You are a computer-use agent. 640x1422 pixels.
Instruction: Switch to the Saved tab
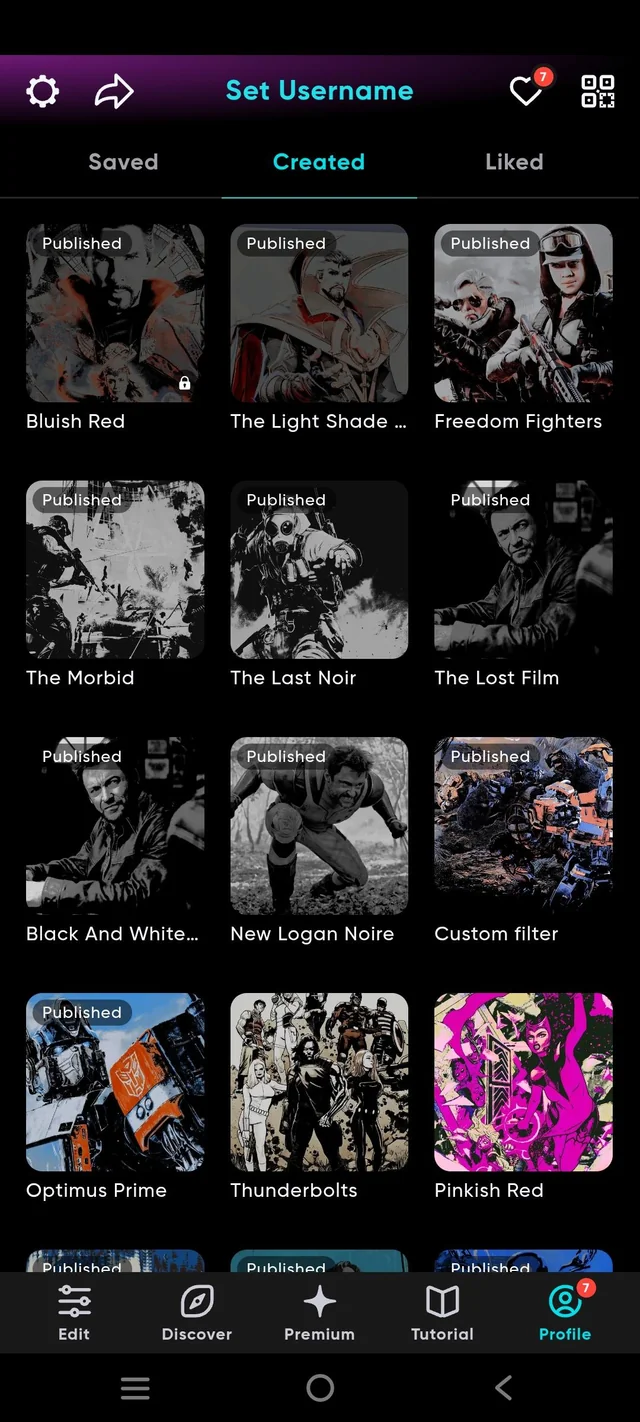tap(123, 162)
